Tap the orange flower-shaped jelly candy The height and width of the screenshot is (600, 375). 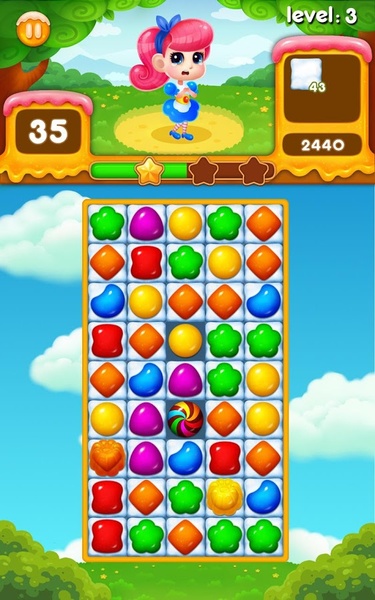pos(108,458)
